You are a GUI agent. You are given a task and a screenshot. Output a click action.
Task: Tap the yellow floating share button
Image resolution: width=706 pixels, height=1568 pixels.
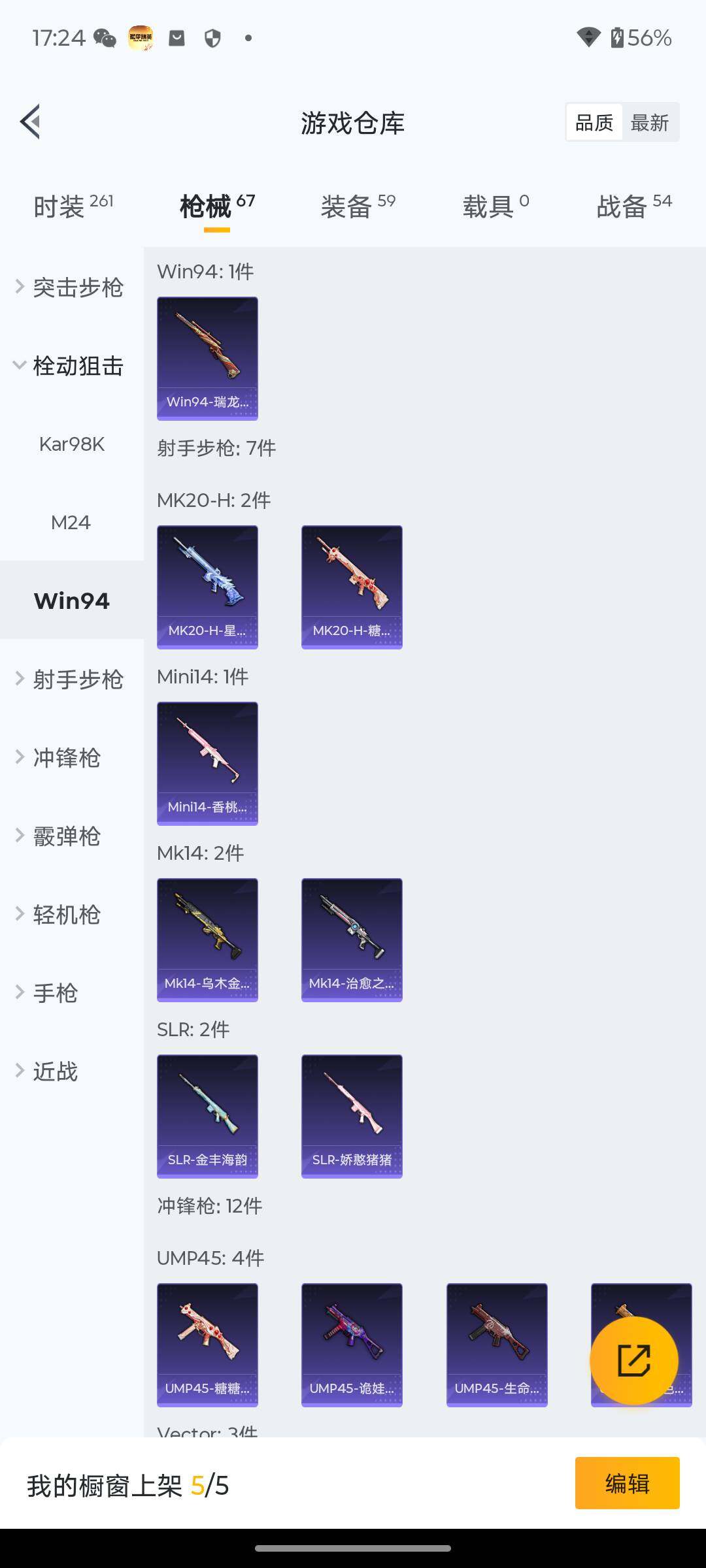point(633,1360)
